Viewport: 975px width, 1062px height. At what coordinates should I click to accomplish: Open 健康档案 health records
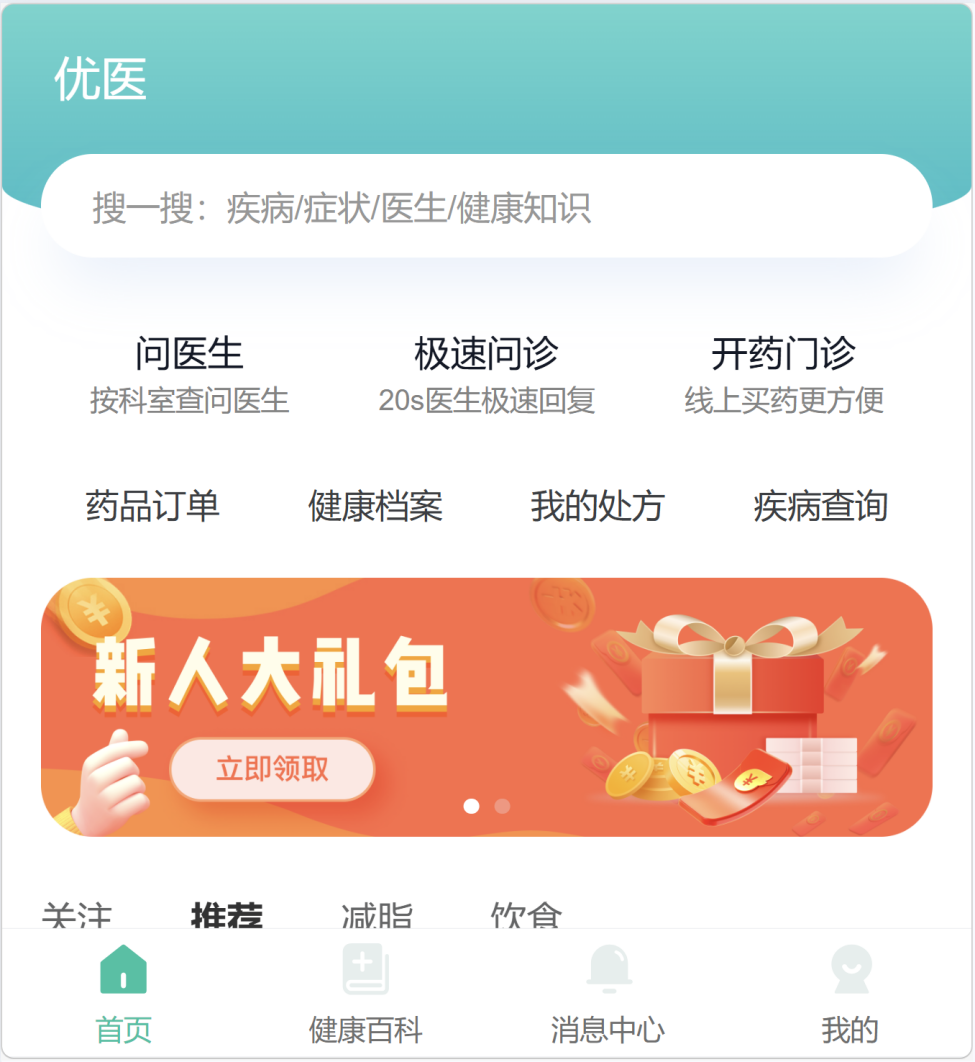[375, 506]
